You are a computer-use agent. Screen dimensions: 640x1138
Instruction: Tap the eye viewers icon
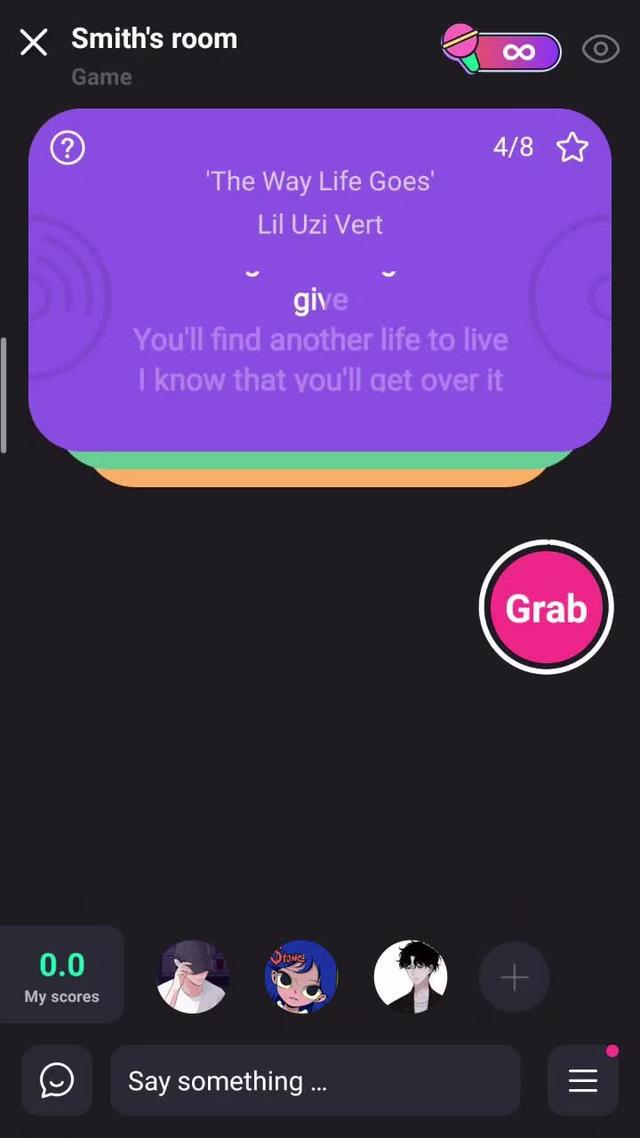[x=600, y=49]
